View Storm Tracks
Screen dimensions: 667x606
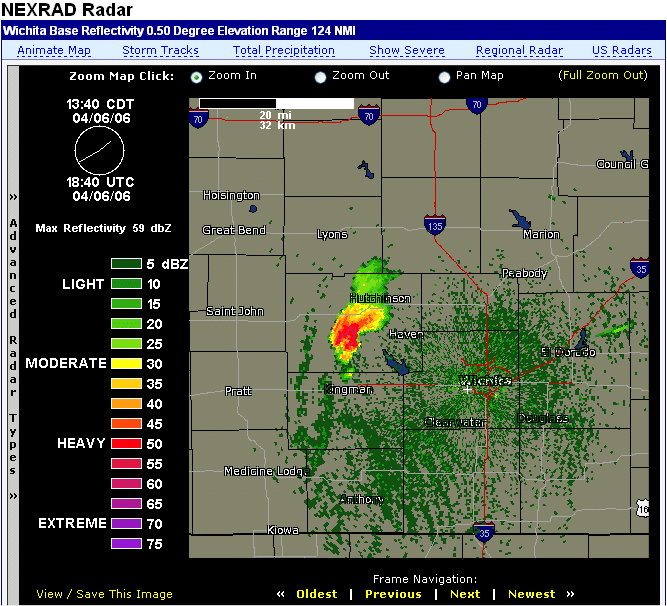click(160, 50)
